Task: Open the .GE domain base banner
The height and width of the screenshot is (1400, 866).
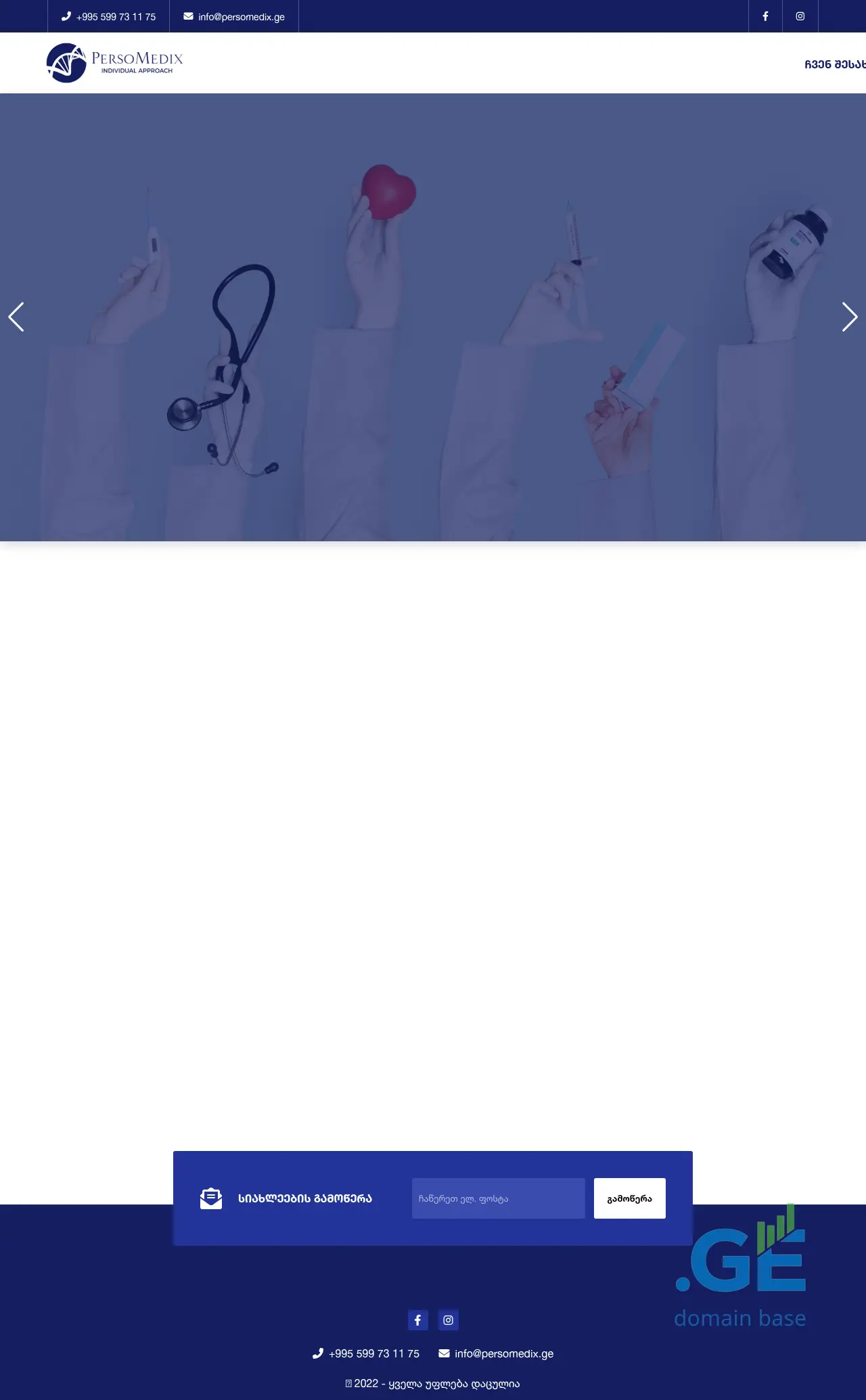Action: tap(740, 1267)
